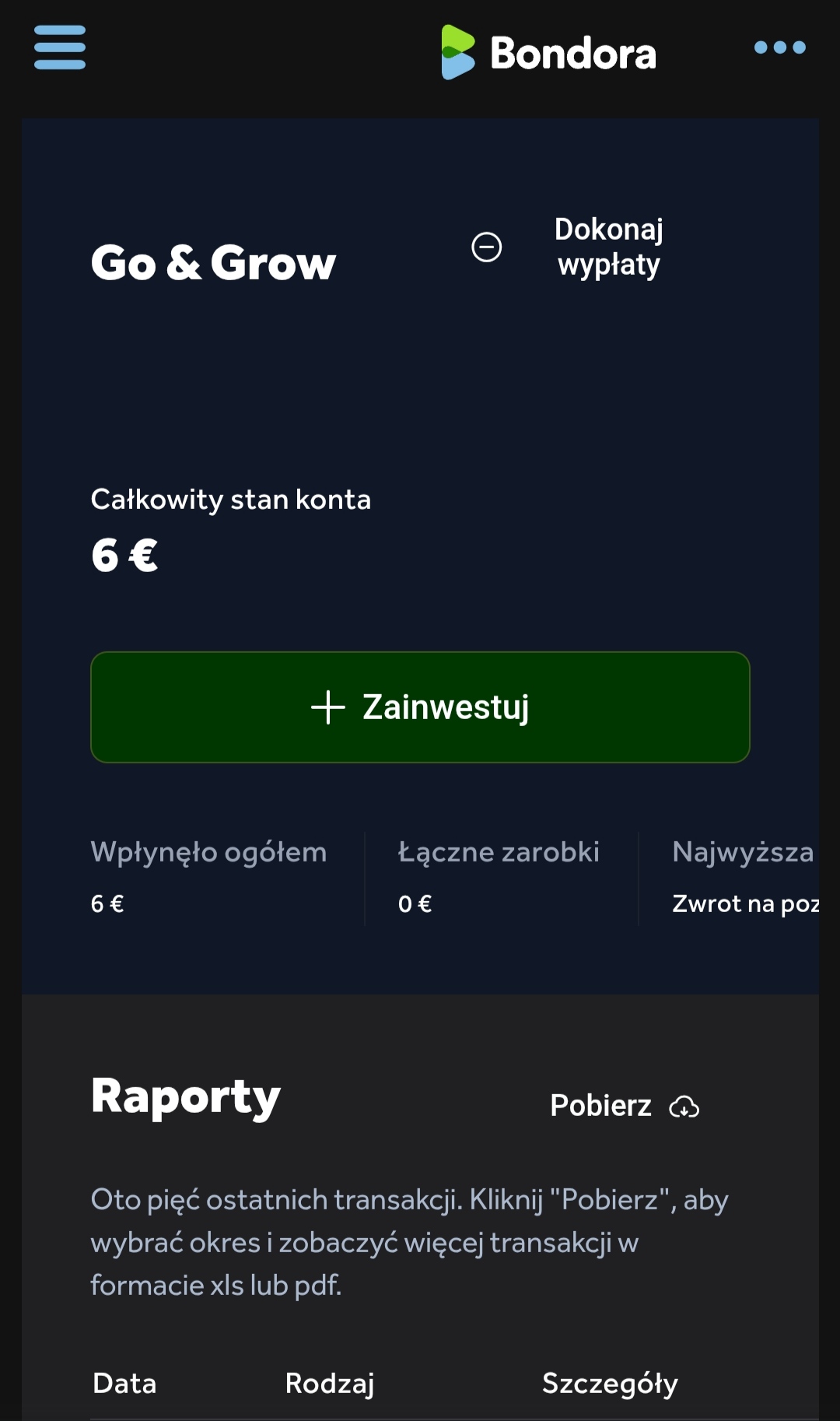The image size is (840, 1421).
Task: Open the hamburger navigation menu
Action: pos(60,47)
